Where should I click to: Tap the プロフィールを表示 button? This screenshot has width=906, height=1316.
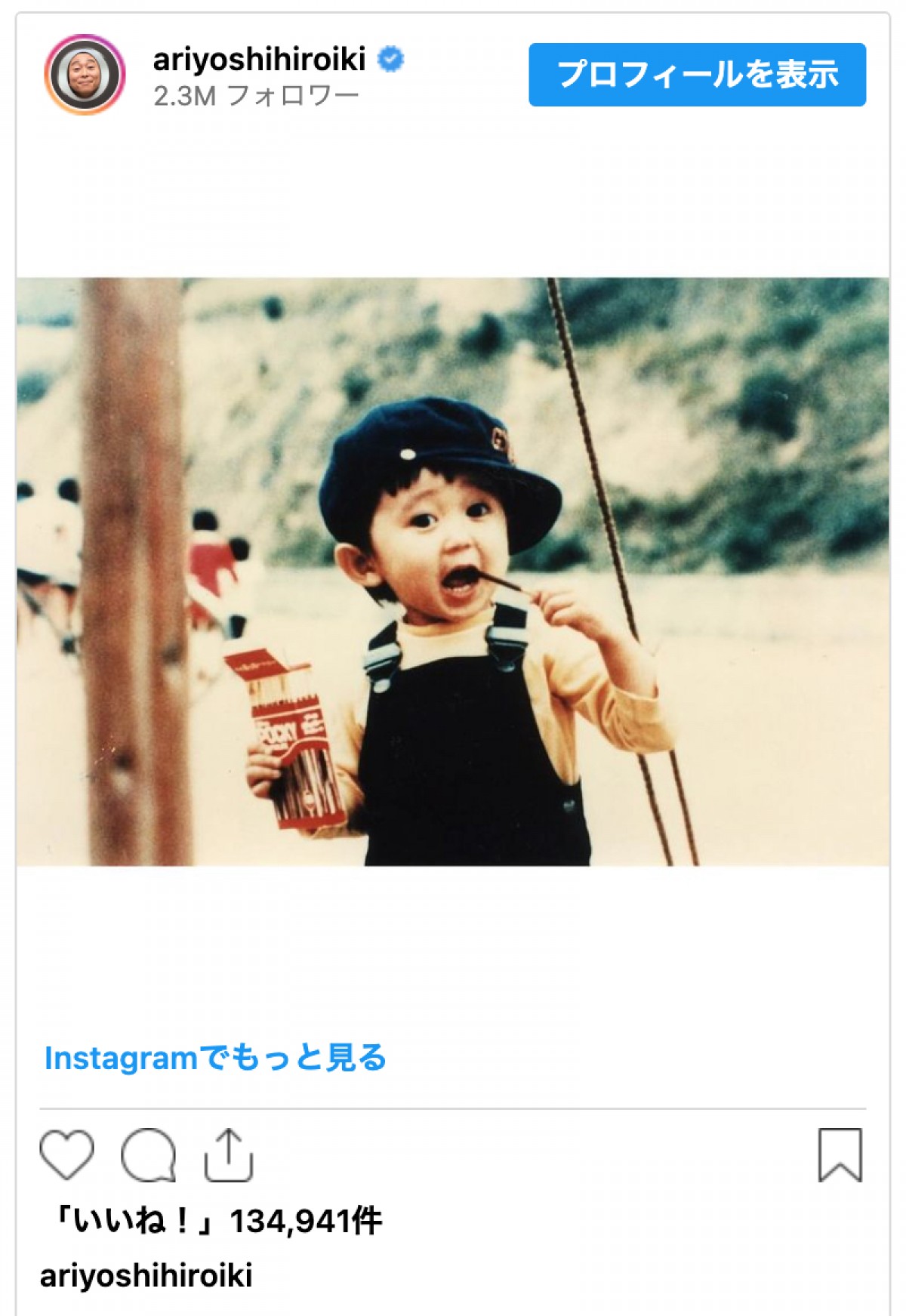(x=697, y=75)
